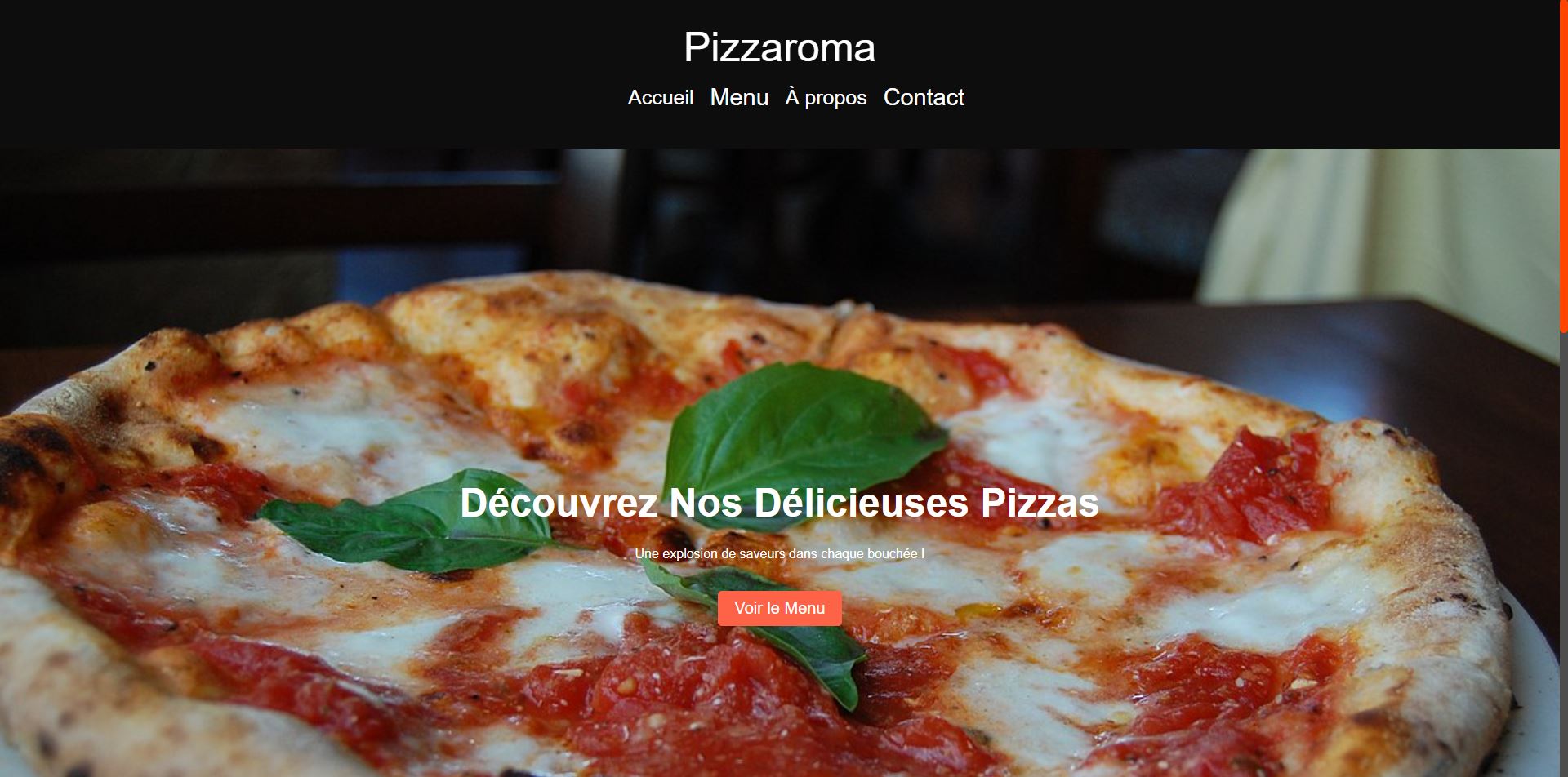Go to the Accueil page
Viewport: 1568px width, 777px height.
click(660, 98)
